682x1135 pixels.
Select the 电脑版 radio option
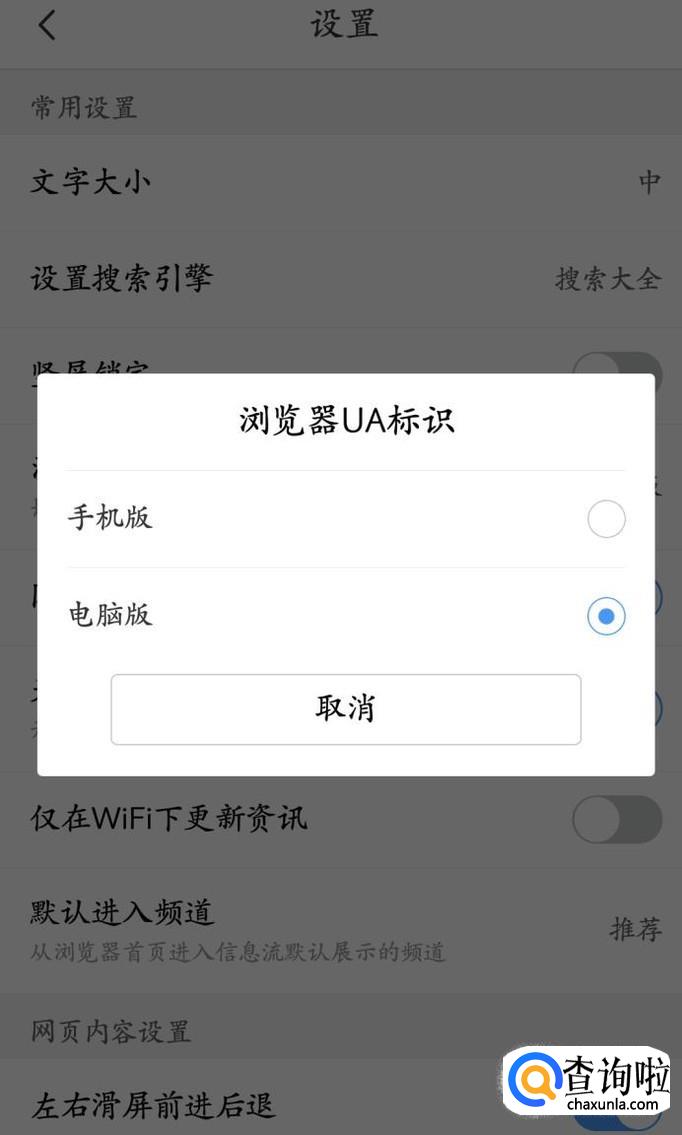pos(606,616)
